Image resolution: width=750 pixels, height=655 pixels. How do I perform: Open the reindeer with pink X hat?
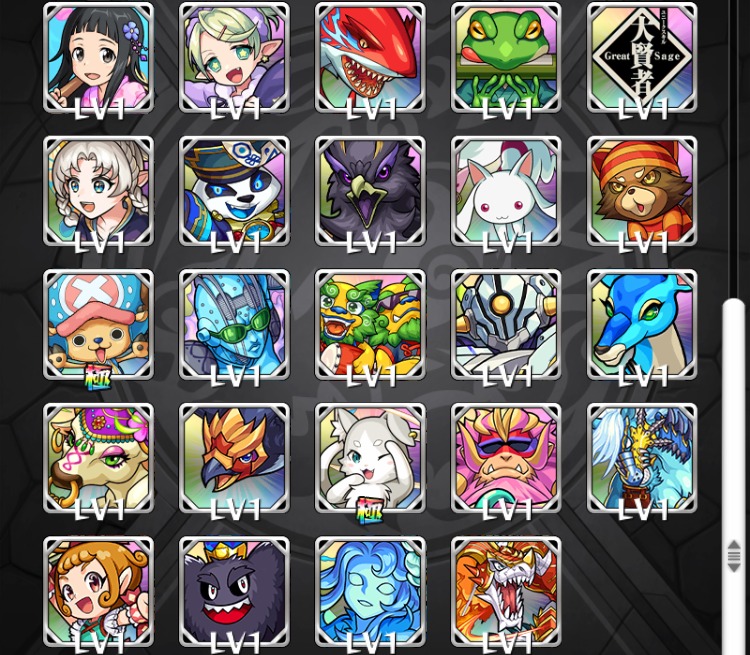(x=98, y=324)
